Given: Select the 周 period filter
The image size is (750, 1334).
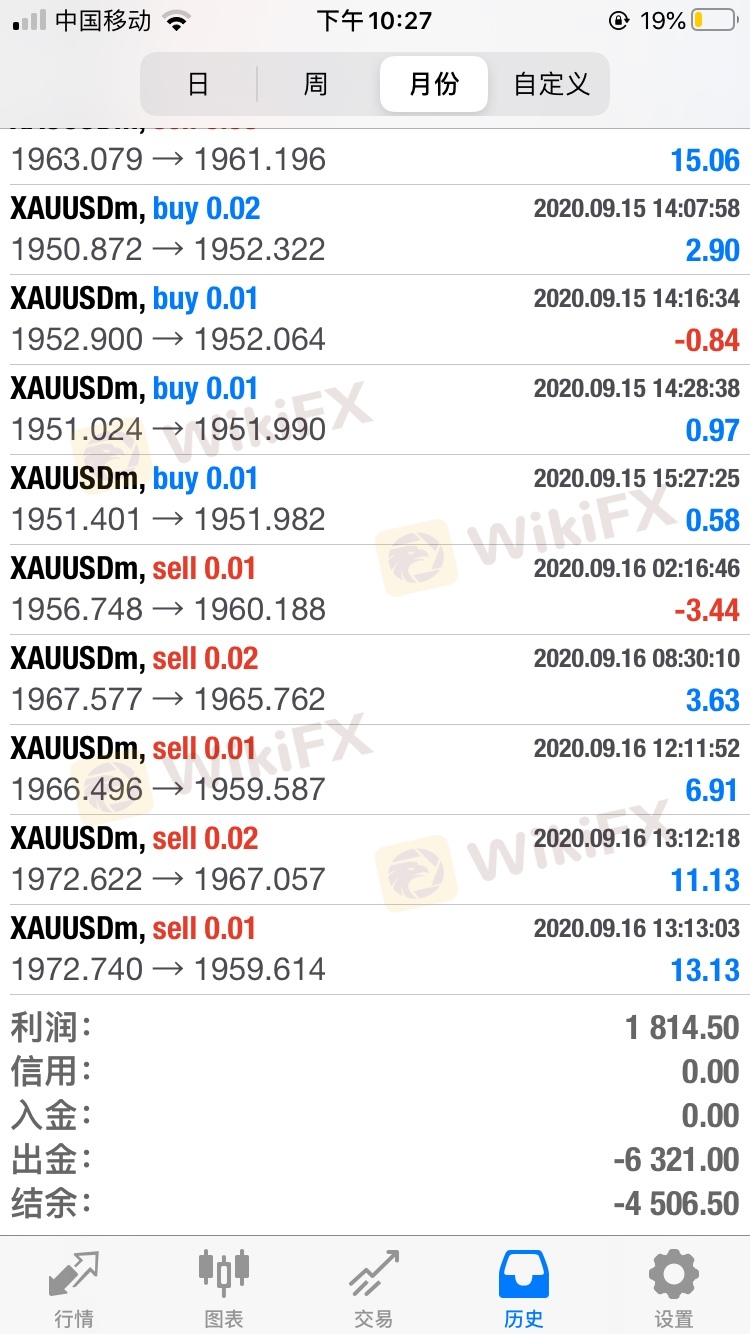Looking at the screenshot, I should (x=316, y=84).
